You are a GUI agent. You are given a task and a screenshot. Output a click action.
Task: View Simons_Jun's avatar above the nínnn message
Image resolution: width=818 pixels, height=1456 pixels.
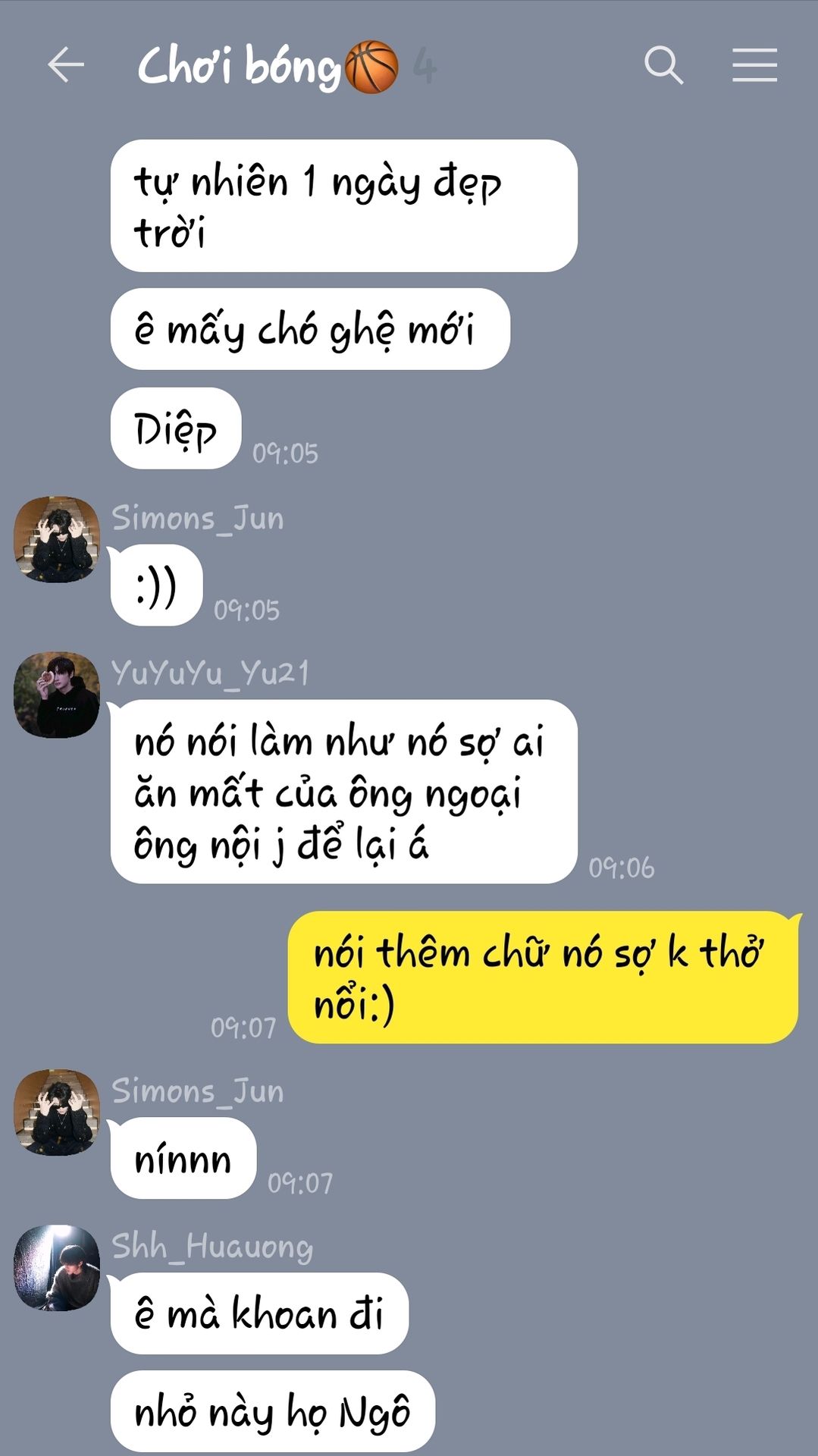[x=57, y=1112]
